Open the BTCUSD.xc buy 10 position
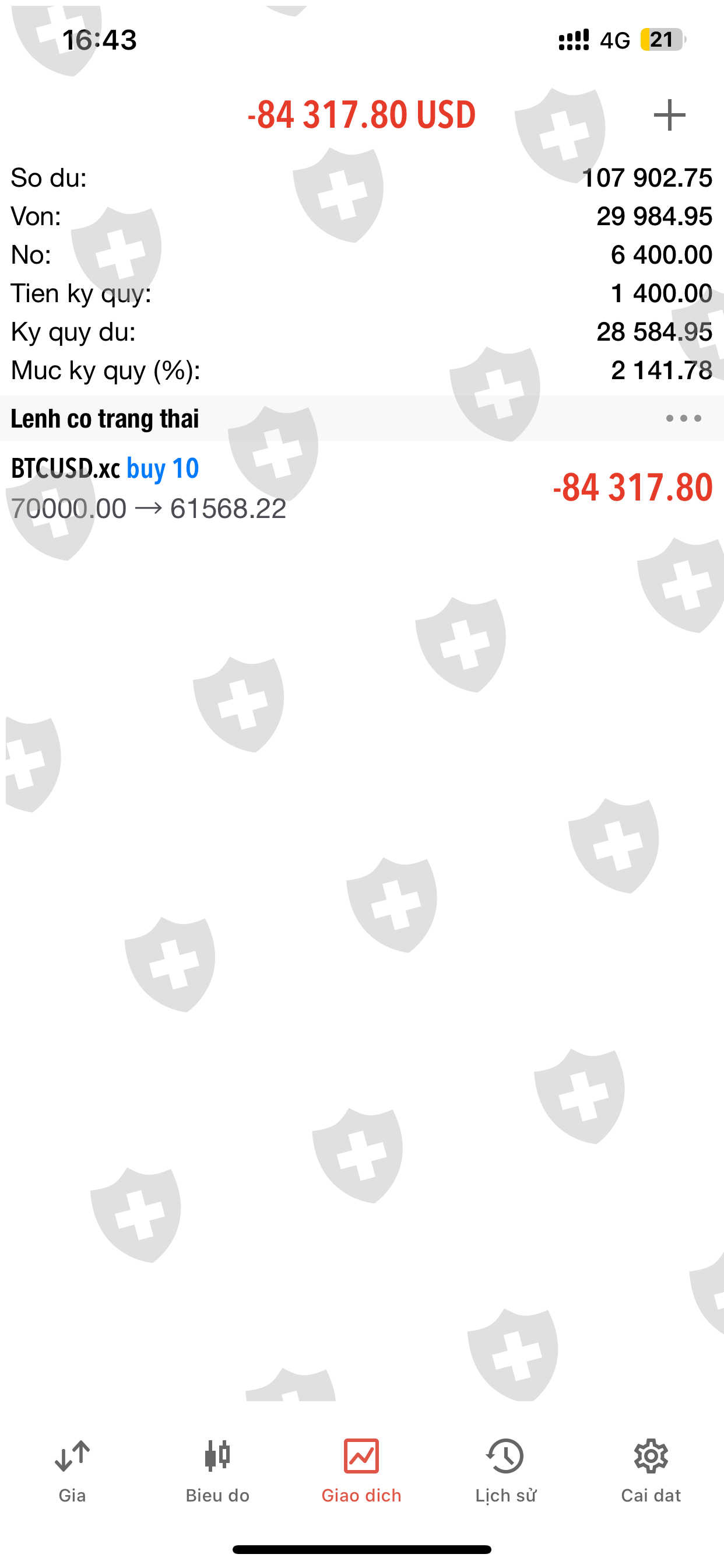Image resolution: width=724 pixels, height=1568 pixels. 362,488
